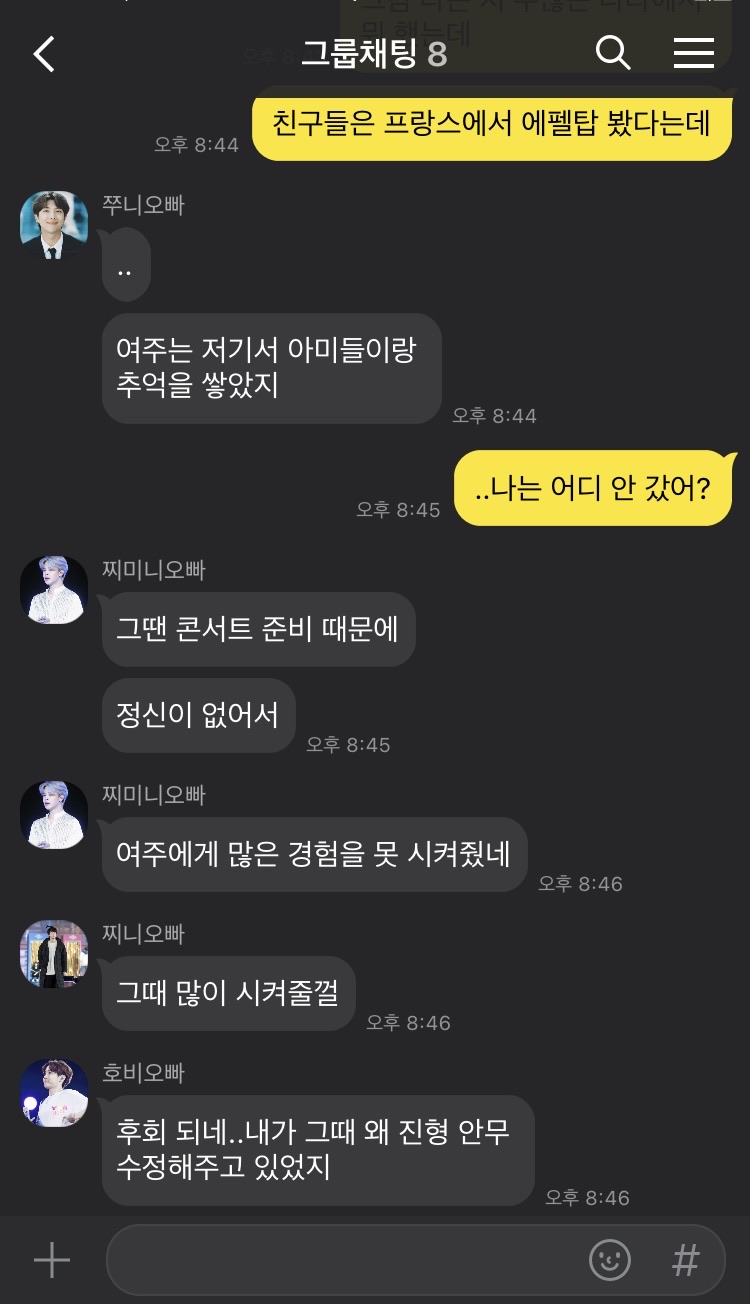Open 쭈니오빠's profile picture
Image resolution: width=750 pixels, height=1304 pixels.
(54, 225)
